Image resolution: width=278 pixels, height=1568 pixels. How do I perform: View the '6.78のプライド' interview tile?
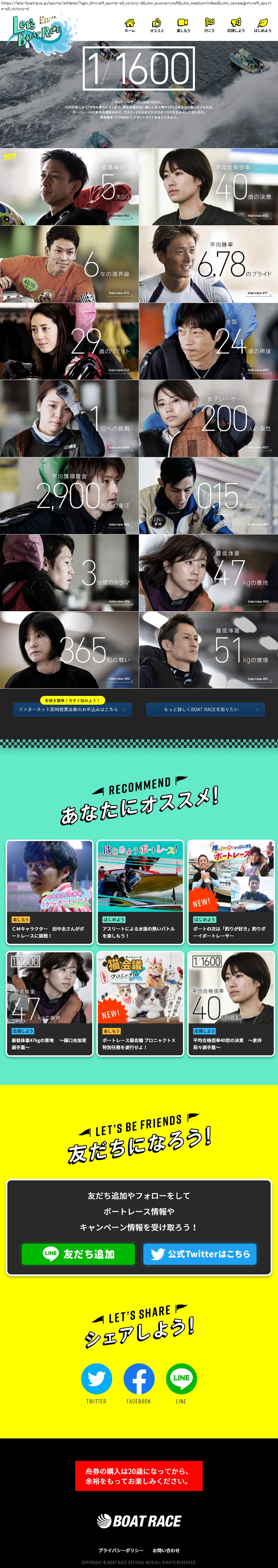(208, 264)
